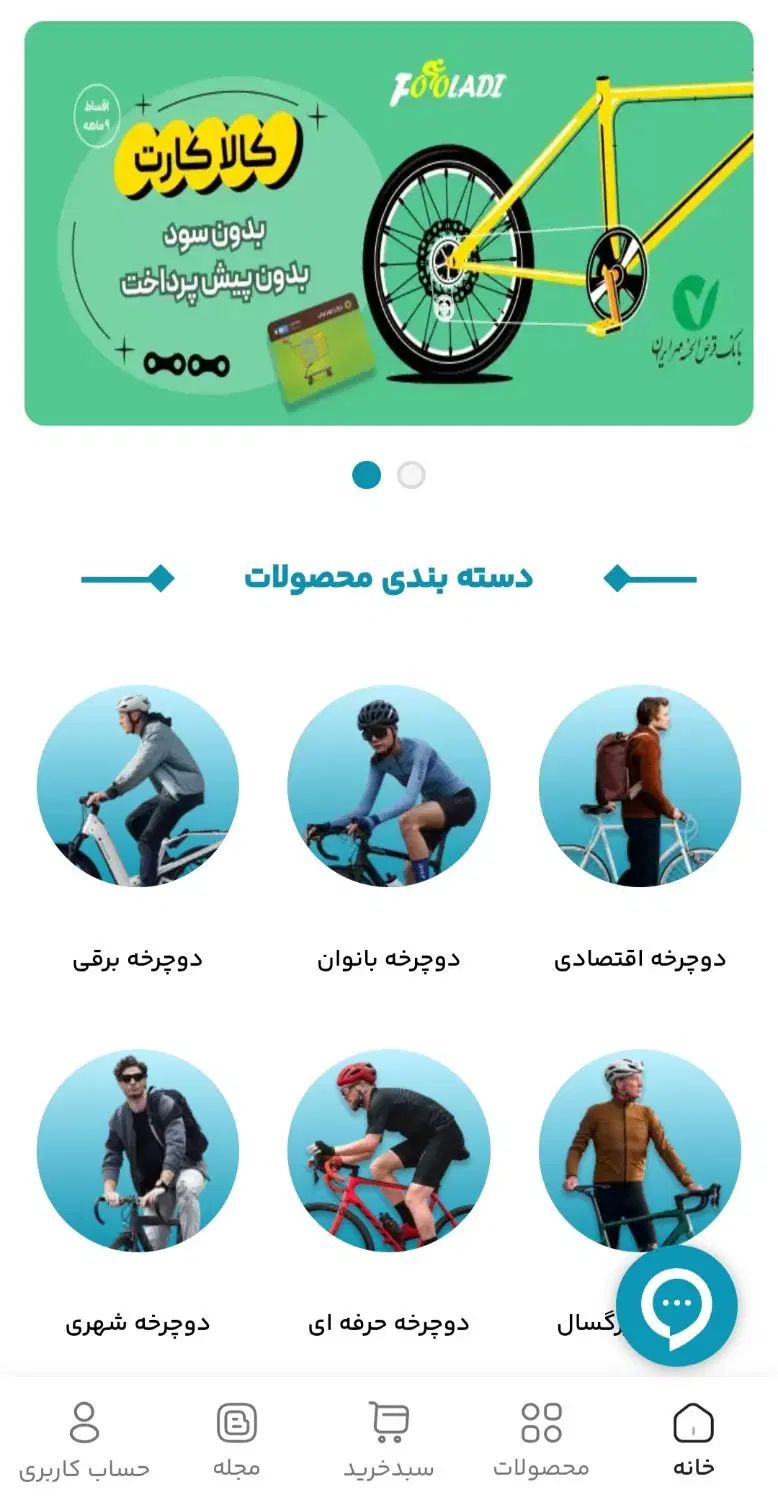Open the سبدخرید cart tab
Screen dimensions: 778x1500
(x=389, y=1440)
